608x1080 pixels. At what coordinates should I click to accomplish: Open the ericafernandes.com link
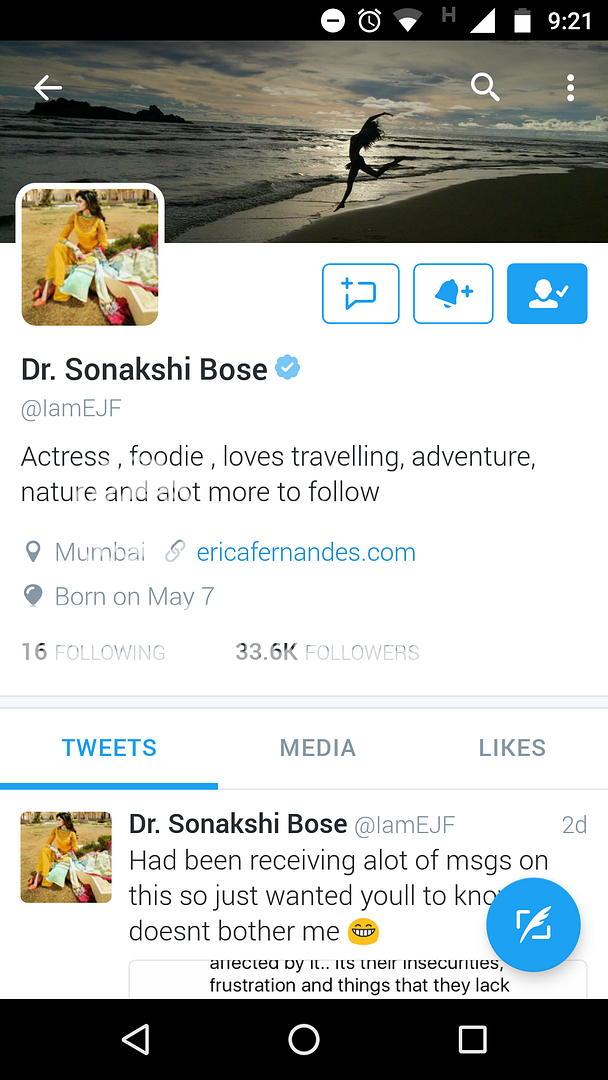pyautogui.click(x=305, y=552)
